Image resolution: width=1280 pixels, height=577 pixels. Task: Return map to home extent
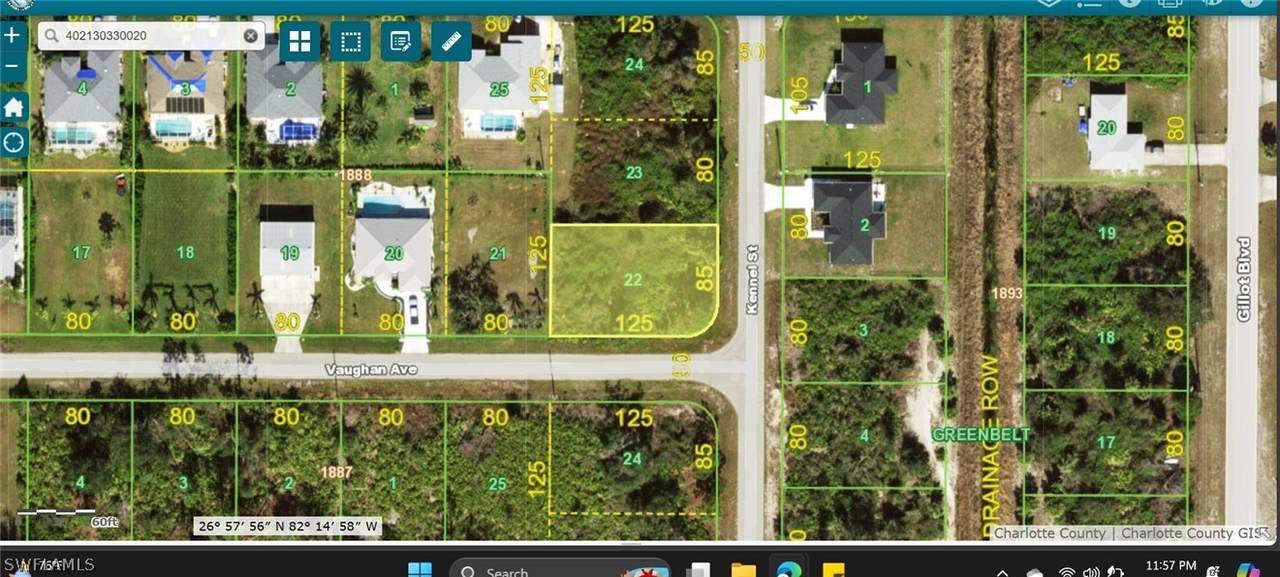click(x=13, y=108)
